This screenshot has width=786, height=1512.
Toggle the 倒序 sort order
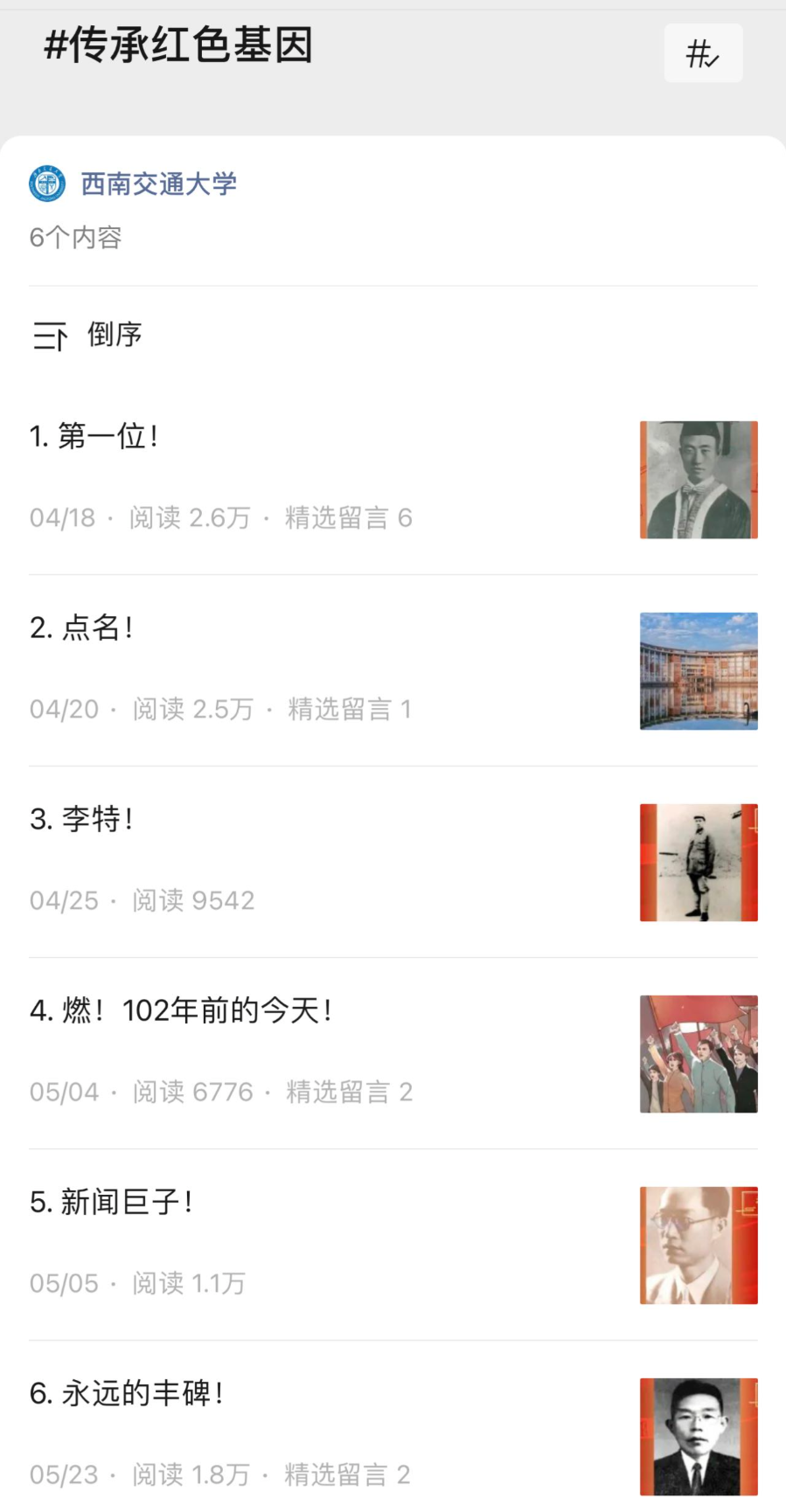click(88, 335)
